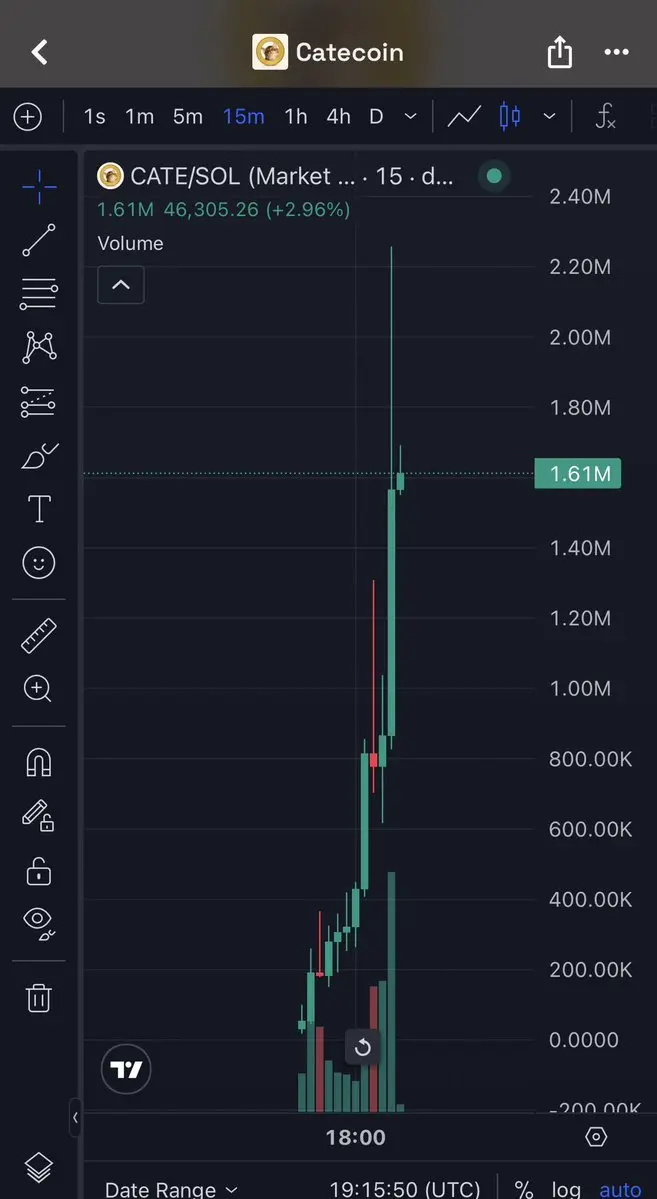Collapse the Volume indicator legend

pyautogui.click(x=121, y=285)
